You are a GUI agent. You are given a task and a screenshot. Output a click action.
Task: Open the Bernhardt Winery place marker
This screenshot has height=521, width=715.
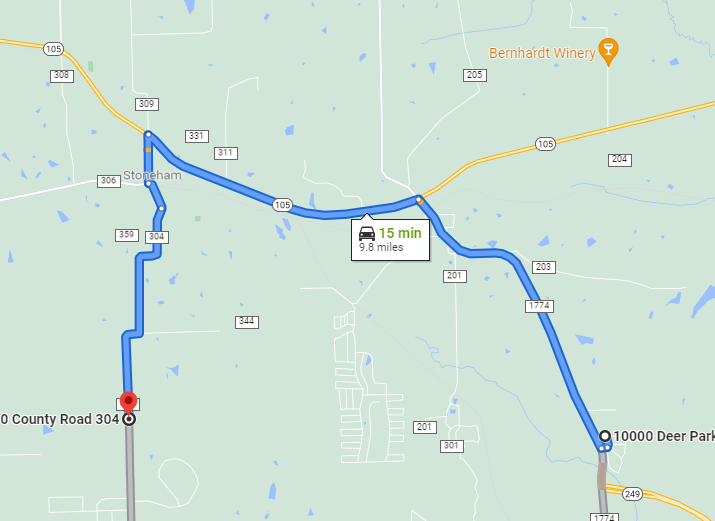pos(607,49)
